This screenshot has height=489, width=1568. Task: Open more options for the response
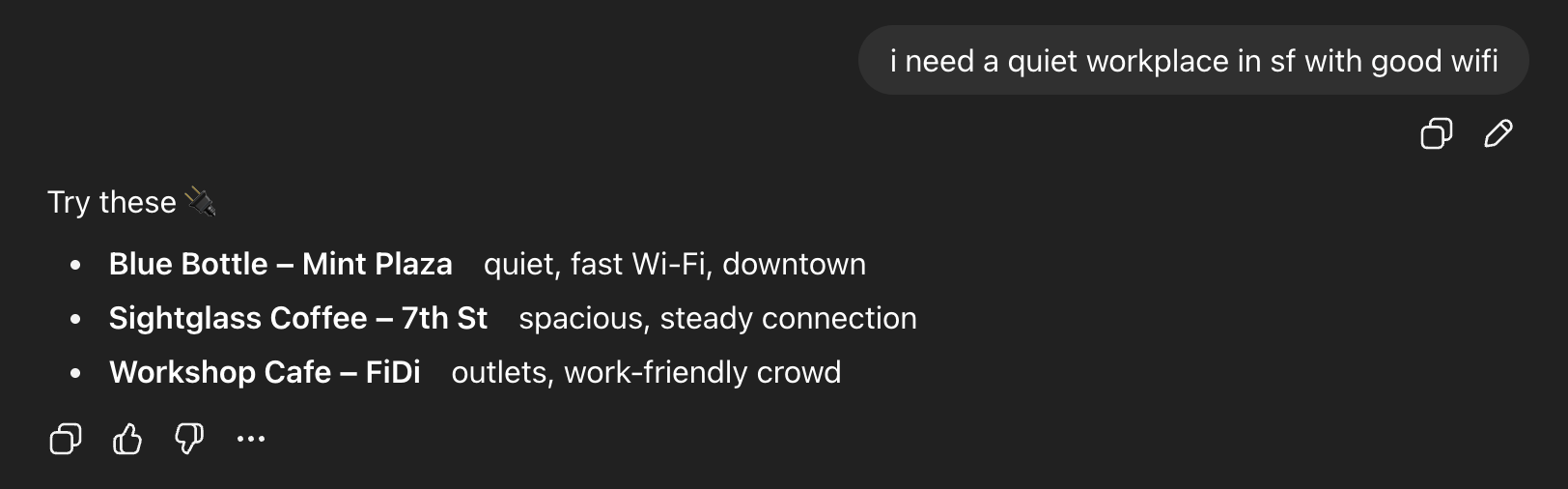[251, 439]
